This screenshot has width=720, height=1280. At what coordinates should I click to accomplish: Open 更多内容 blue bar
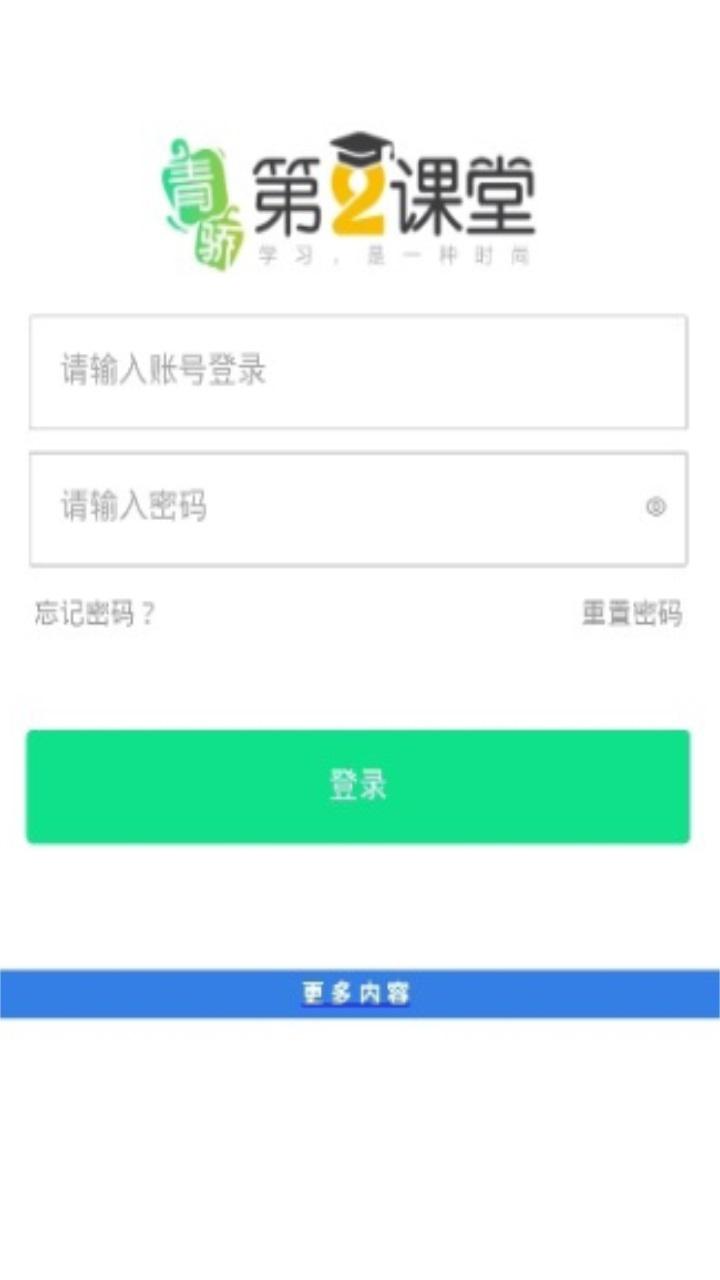[360, 993]
